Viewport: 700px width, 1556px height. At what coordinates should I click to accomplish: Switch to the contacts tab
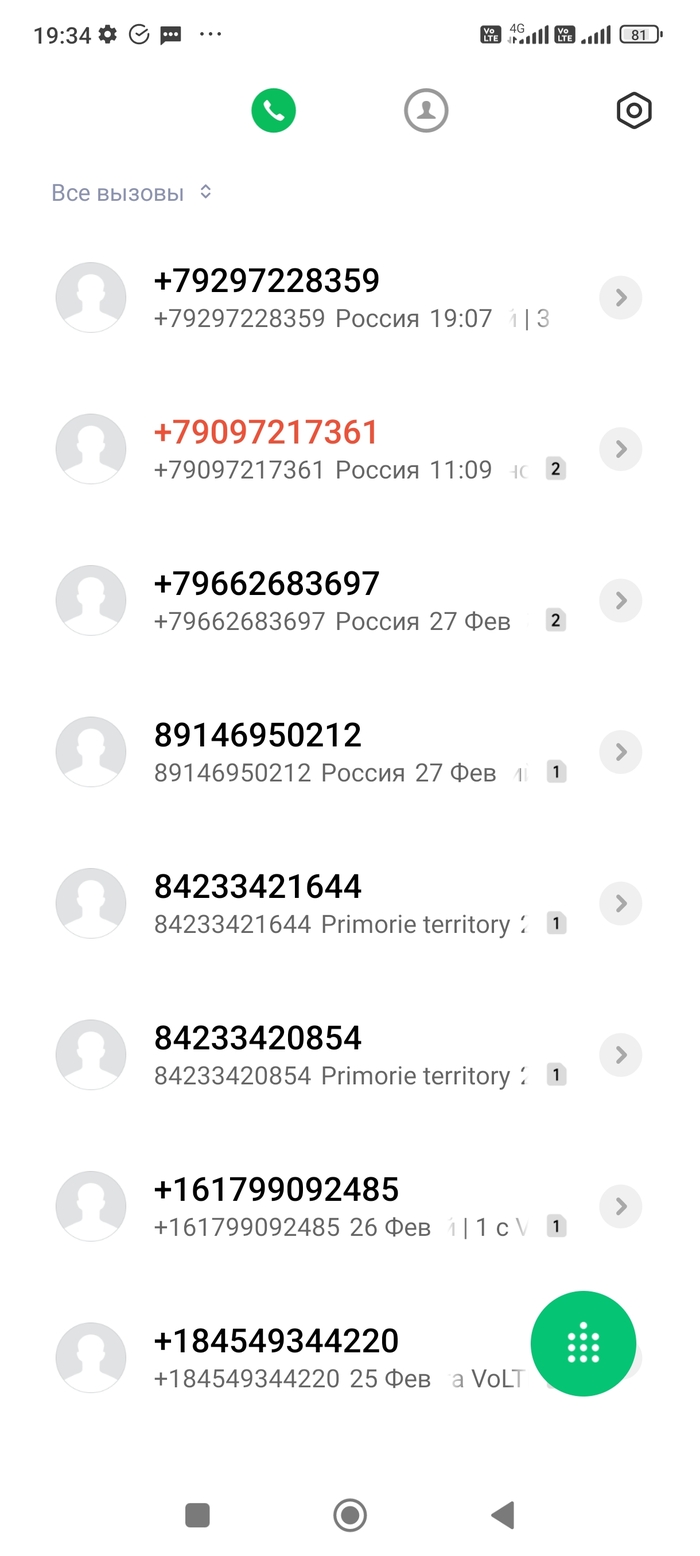(x=426, y=110)
